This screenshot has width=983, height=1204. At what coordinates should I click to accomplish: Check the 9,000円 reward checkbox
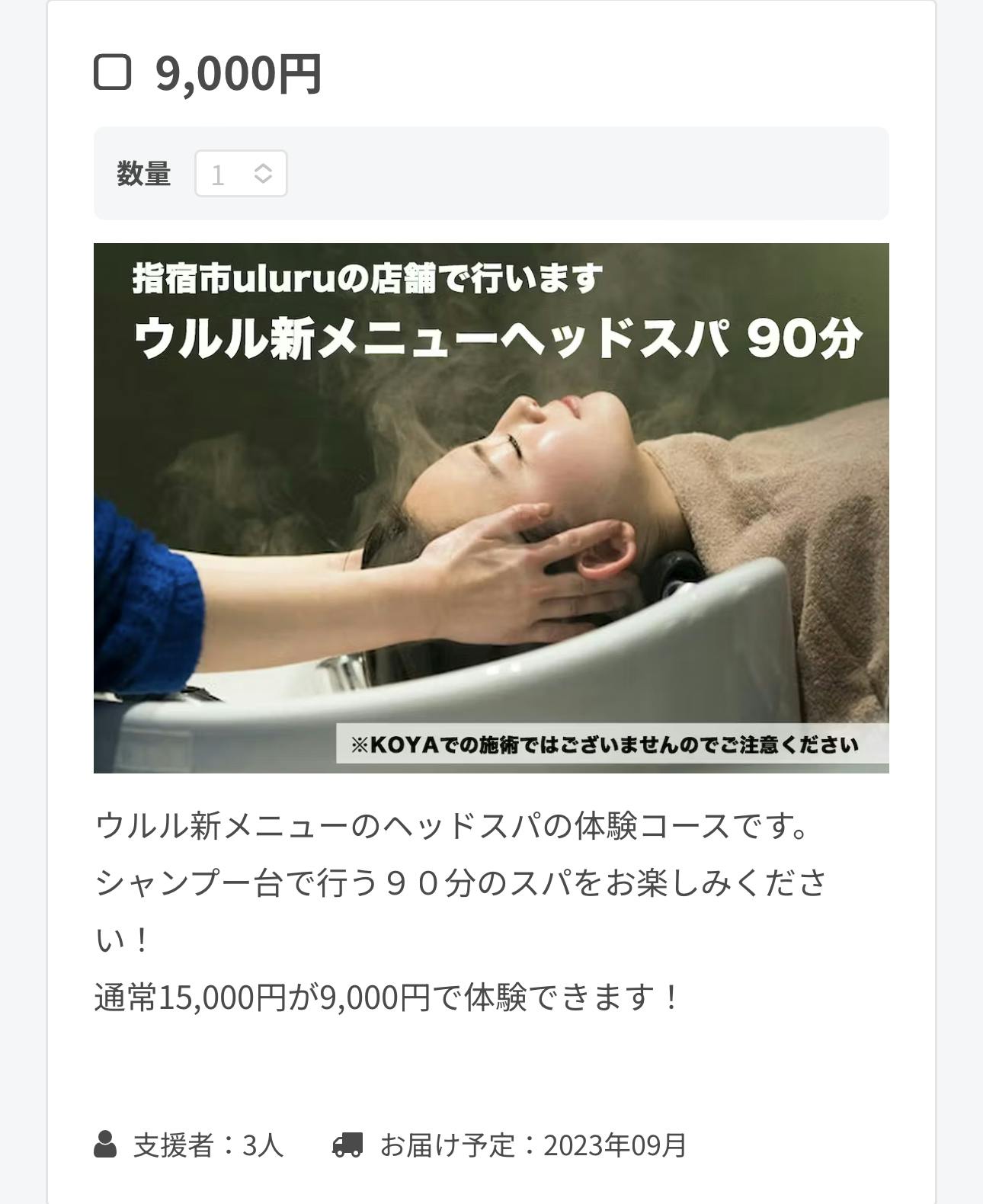(113, 73)
